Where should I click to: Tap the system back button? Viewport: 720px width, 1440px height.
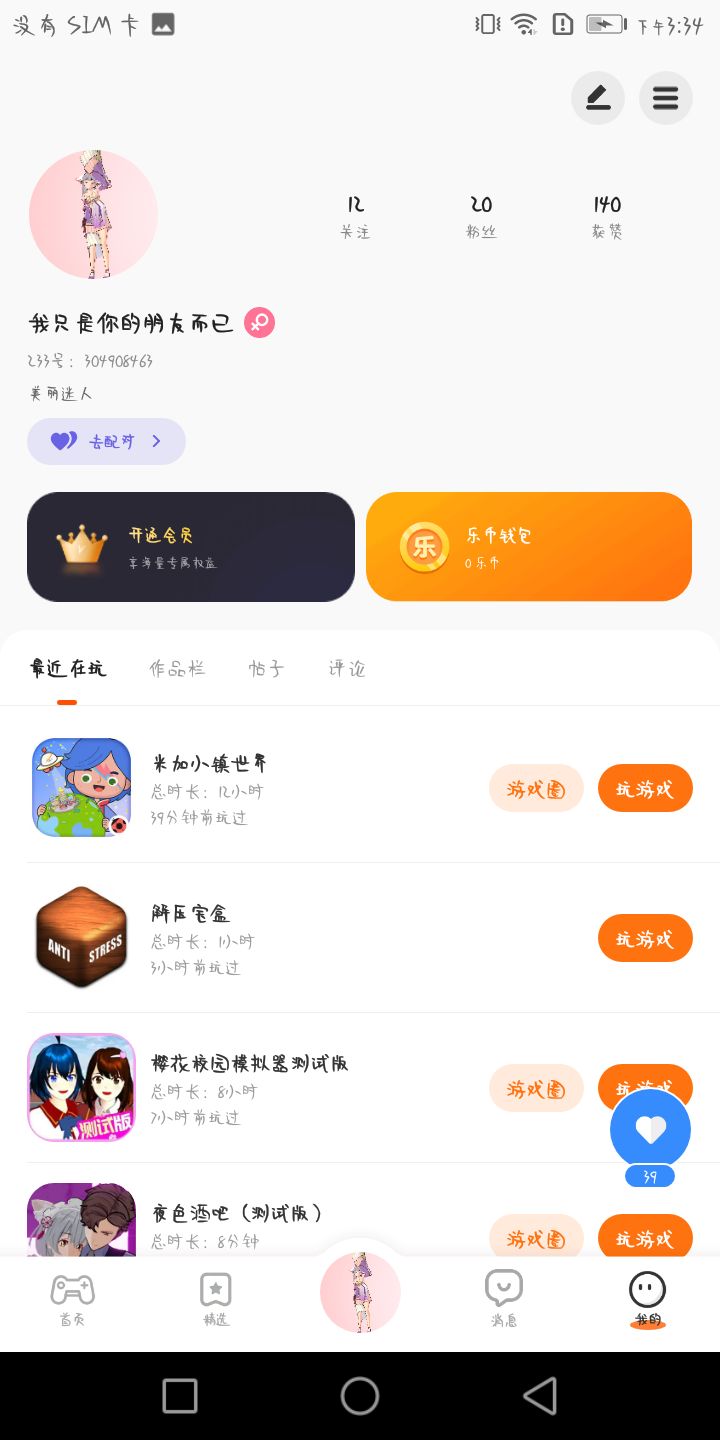coord(540,1396)
